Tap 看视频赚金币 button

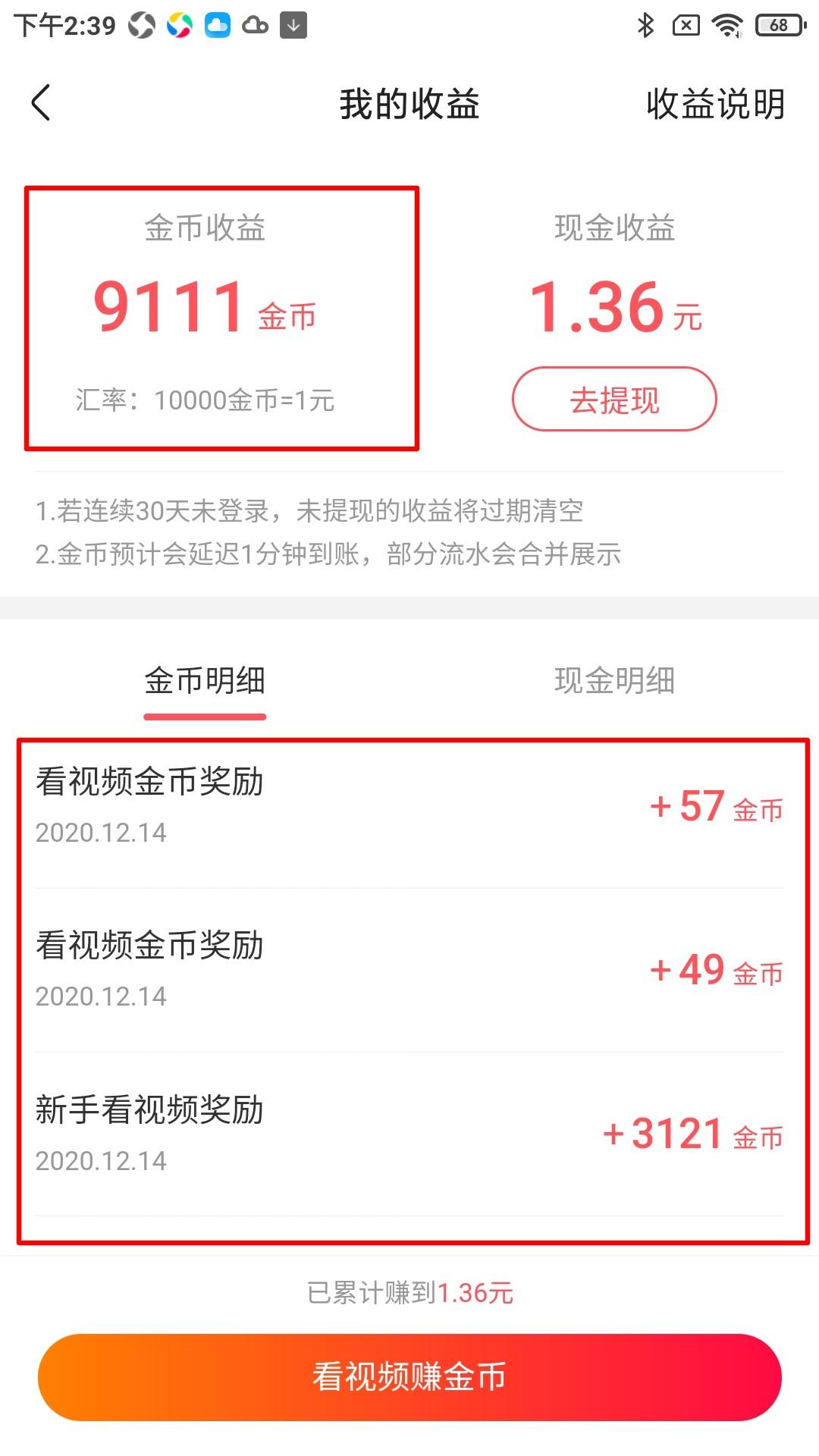409,1376
